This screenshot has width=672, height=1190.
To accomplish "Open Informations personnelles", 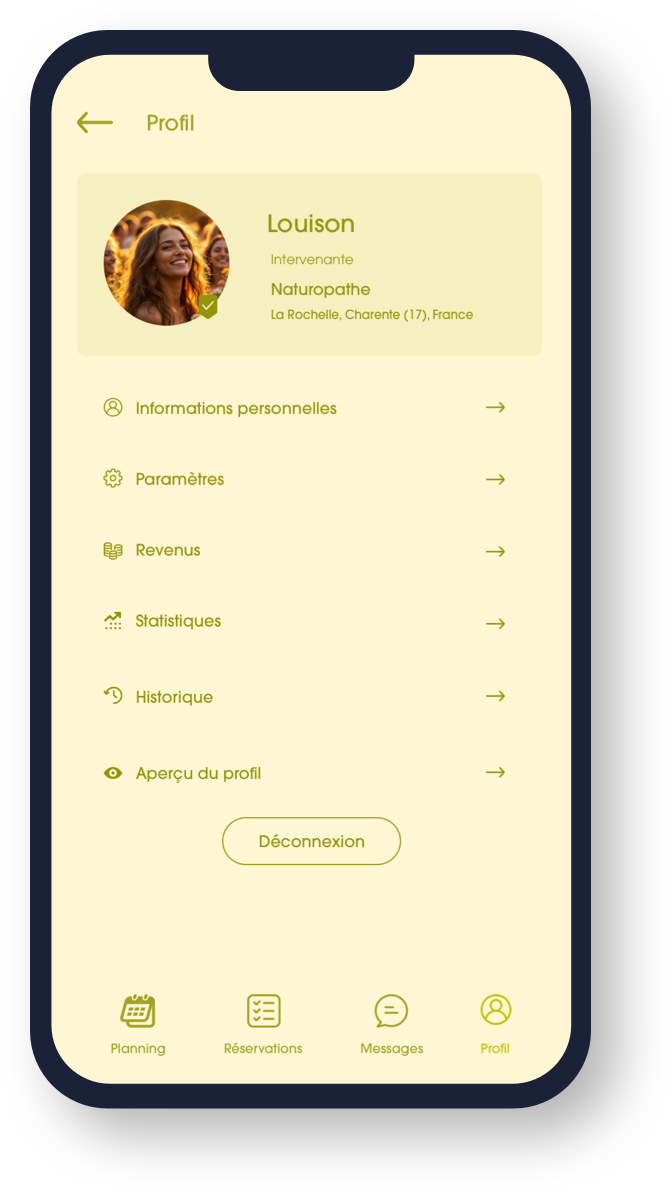I will point(236,408).
